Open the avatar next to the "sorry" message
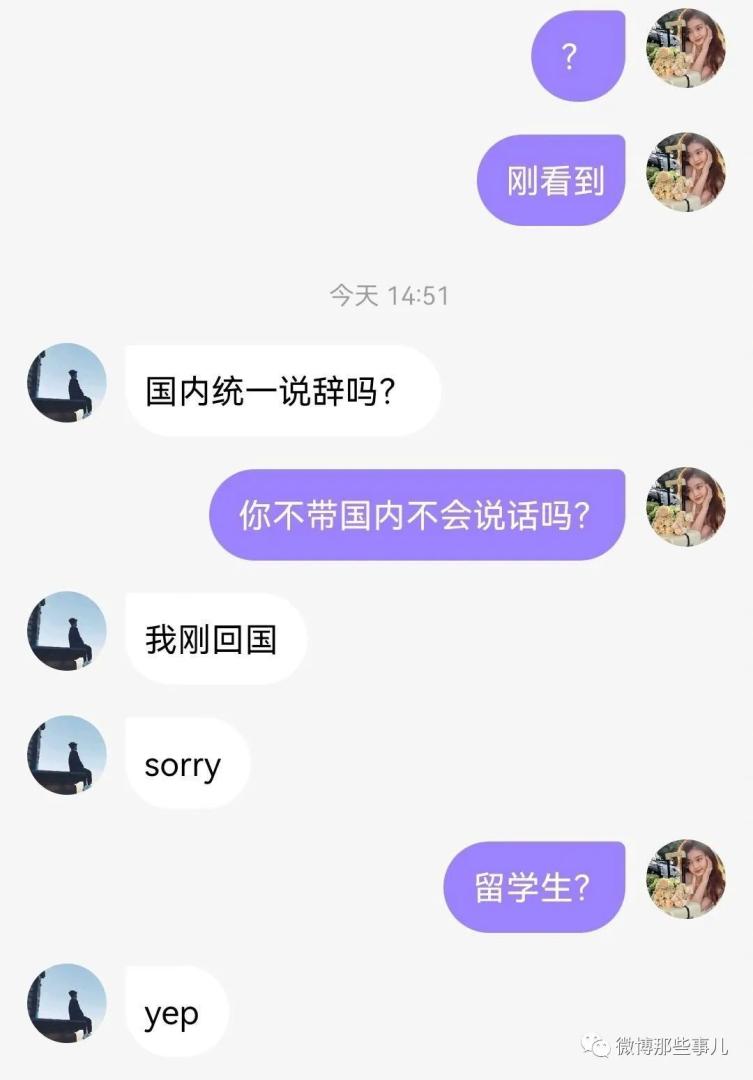Viewport: 753px width, 1080px height. (67, 755)
